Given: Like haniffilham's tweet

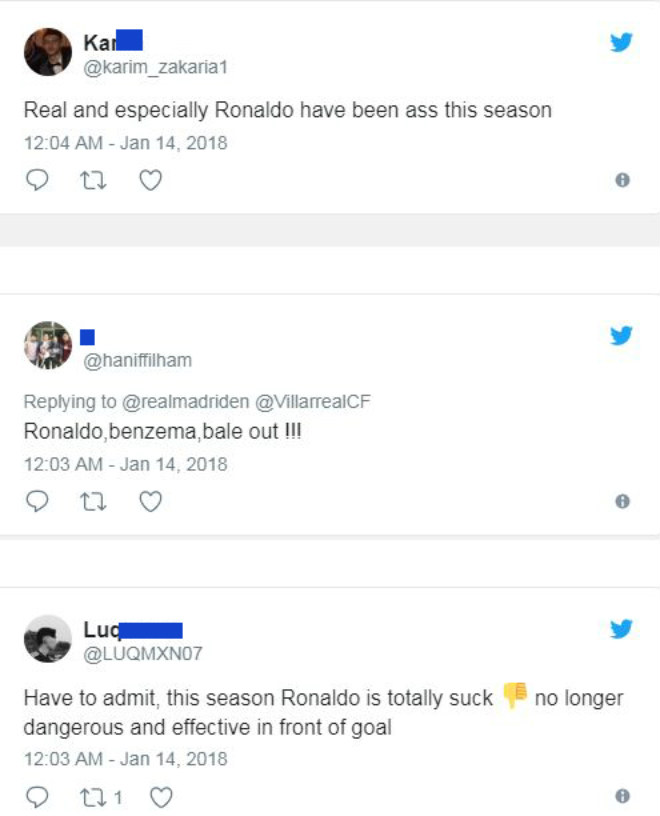Looking at the screenshot, I should click(x=150, y=502).
